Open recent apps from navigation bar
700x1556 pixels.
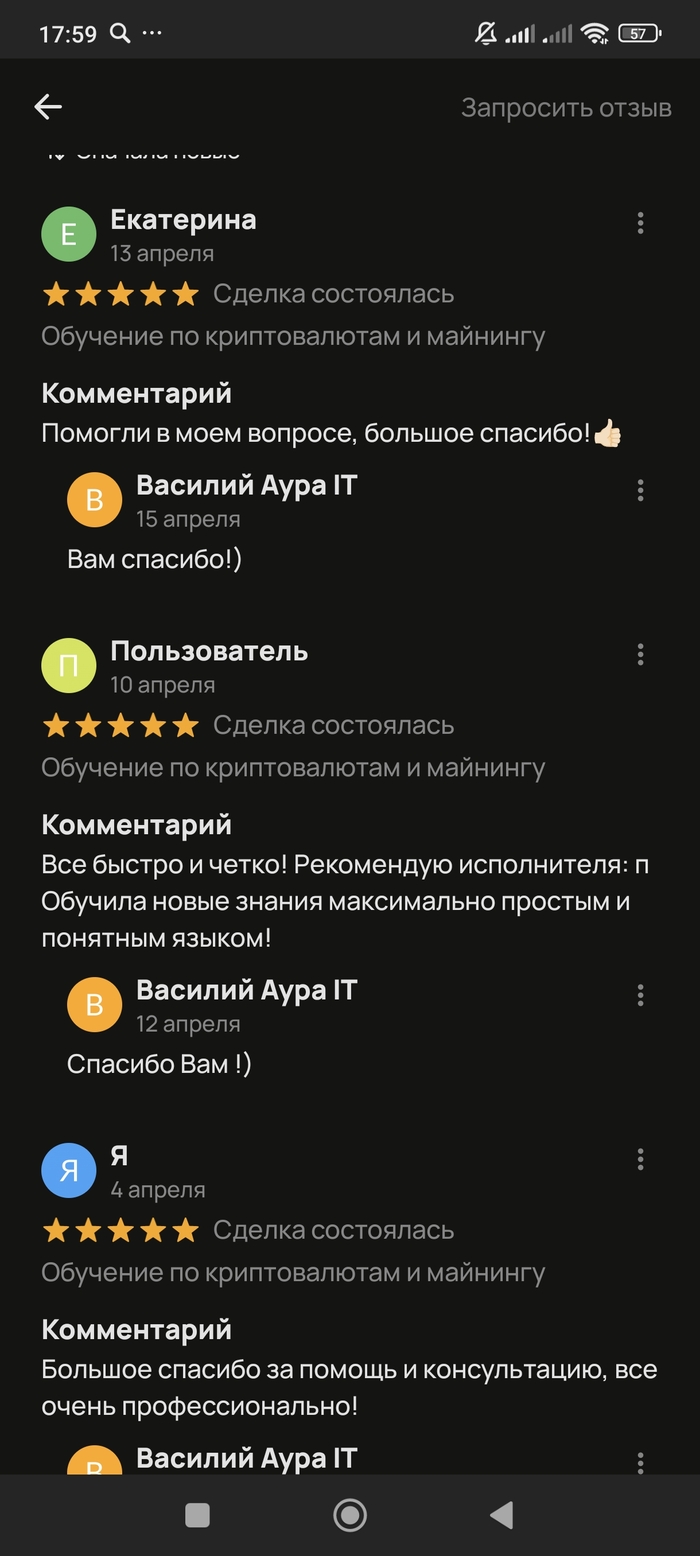pyautogui.click(x=198, y=1515)
